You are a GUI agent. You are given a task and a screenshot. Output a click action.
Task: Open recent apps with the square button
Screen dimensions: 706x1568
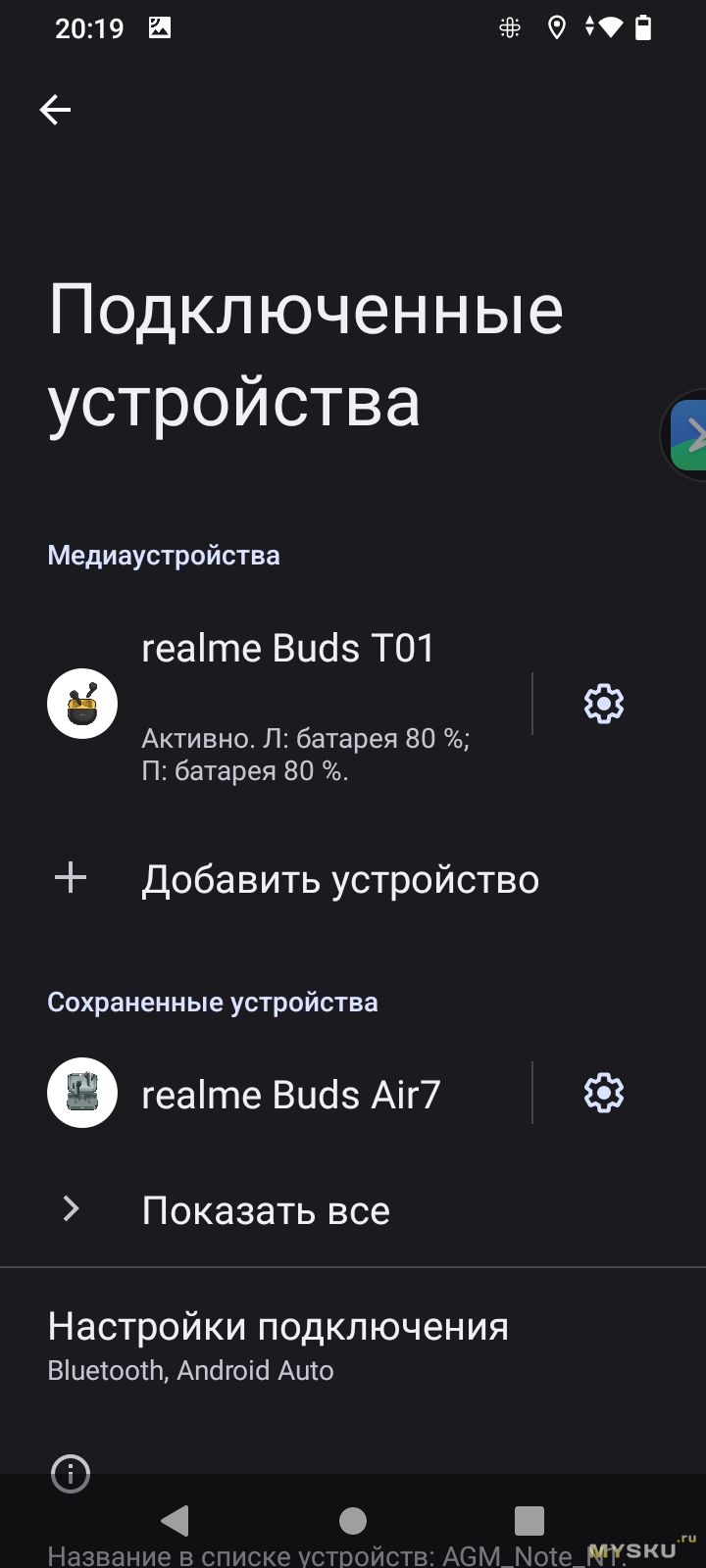point(529,1520)
